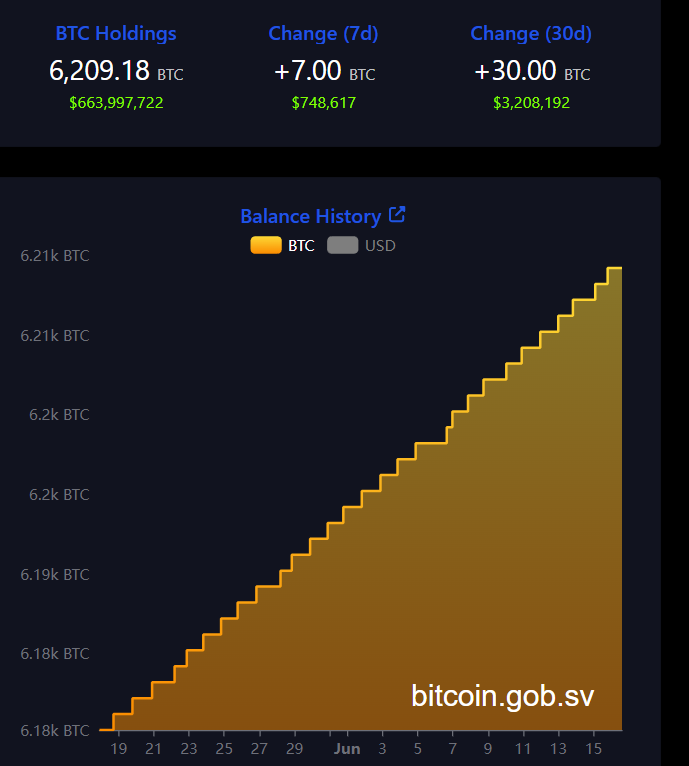
Task: Open the Balance History external link
Action: pyautogui.click(x=397, y=214)
